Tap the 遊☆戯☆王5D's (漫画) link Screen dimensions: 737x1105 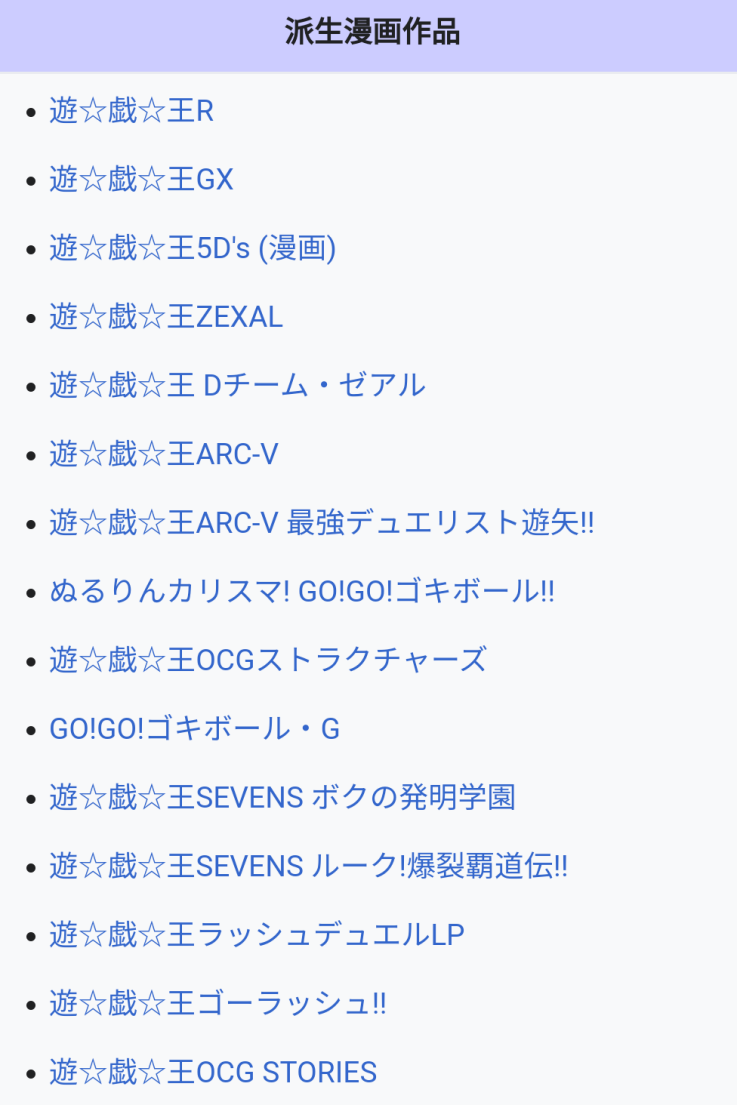[192, 248]
